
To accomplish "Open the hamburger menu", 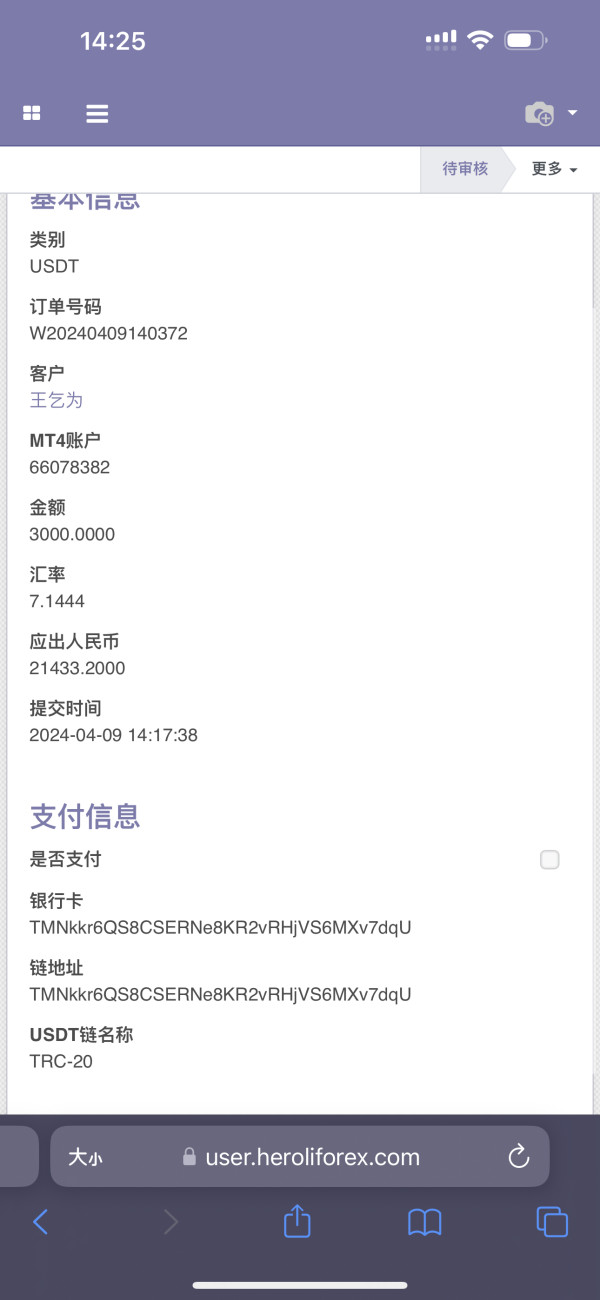I will tap(97, 114).
